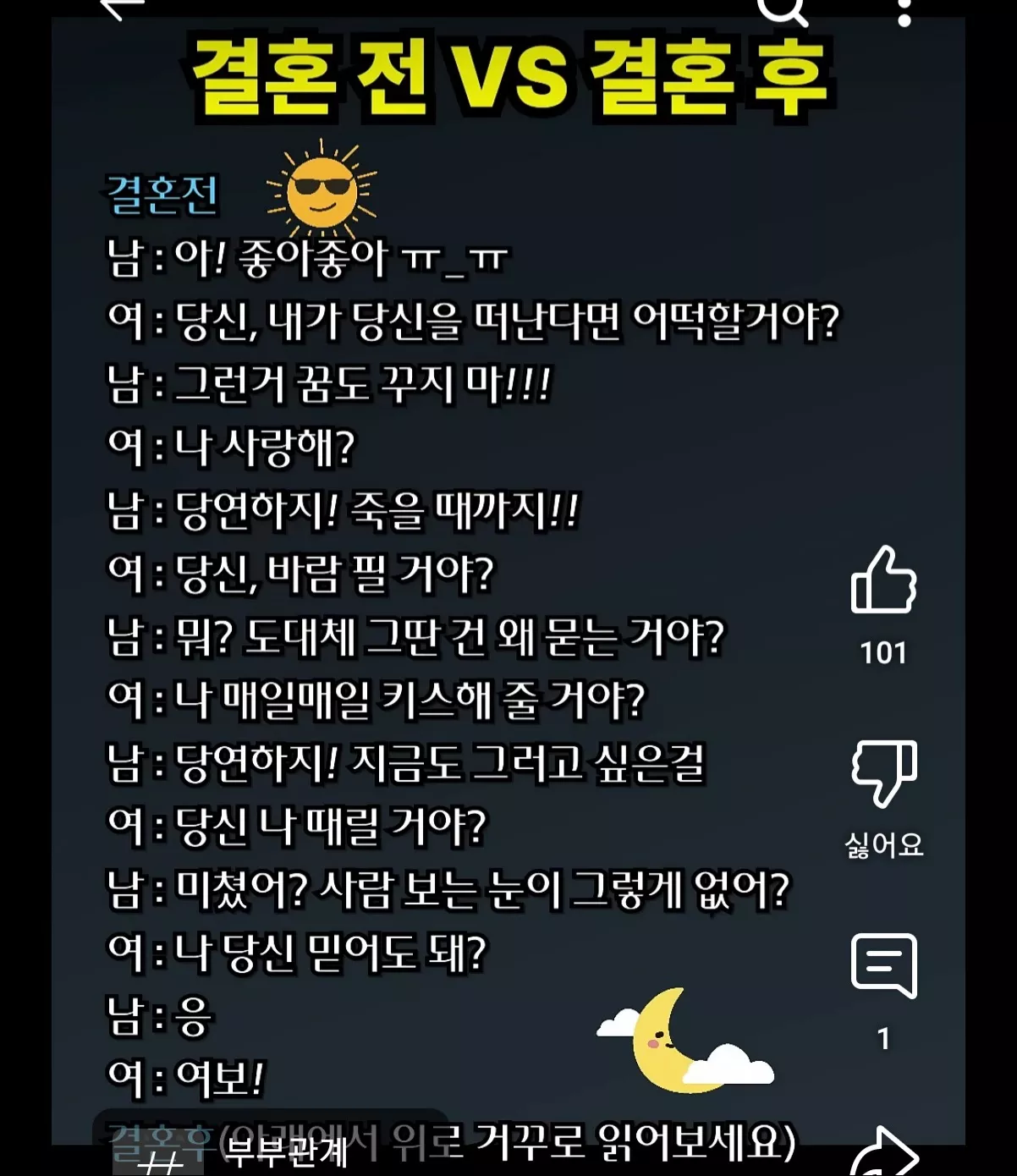Image resolution: width=1017 pixels, height=1176 pixels.
Task: Dislike the video with 싫어요 thumb
Action: pyautogui.click(x=883, y=773)
